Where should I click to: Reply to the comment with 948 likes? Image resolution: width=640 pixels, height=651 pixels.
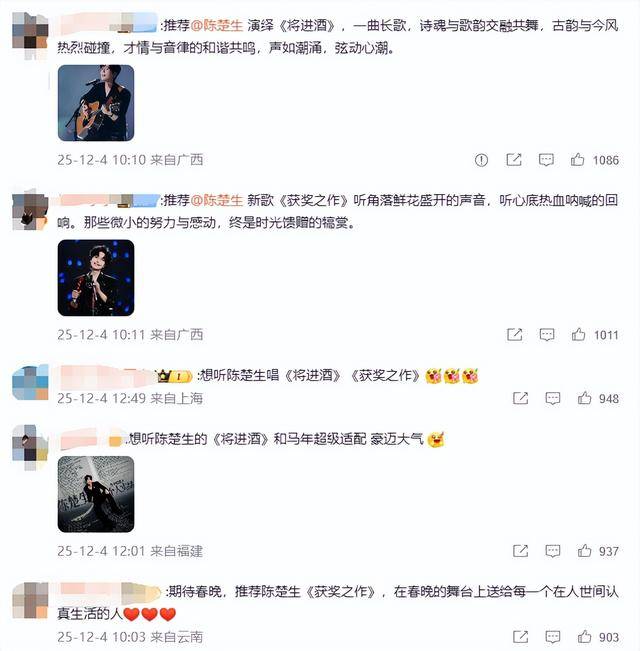click(546, 399)
